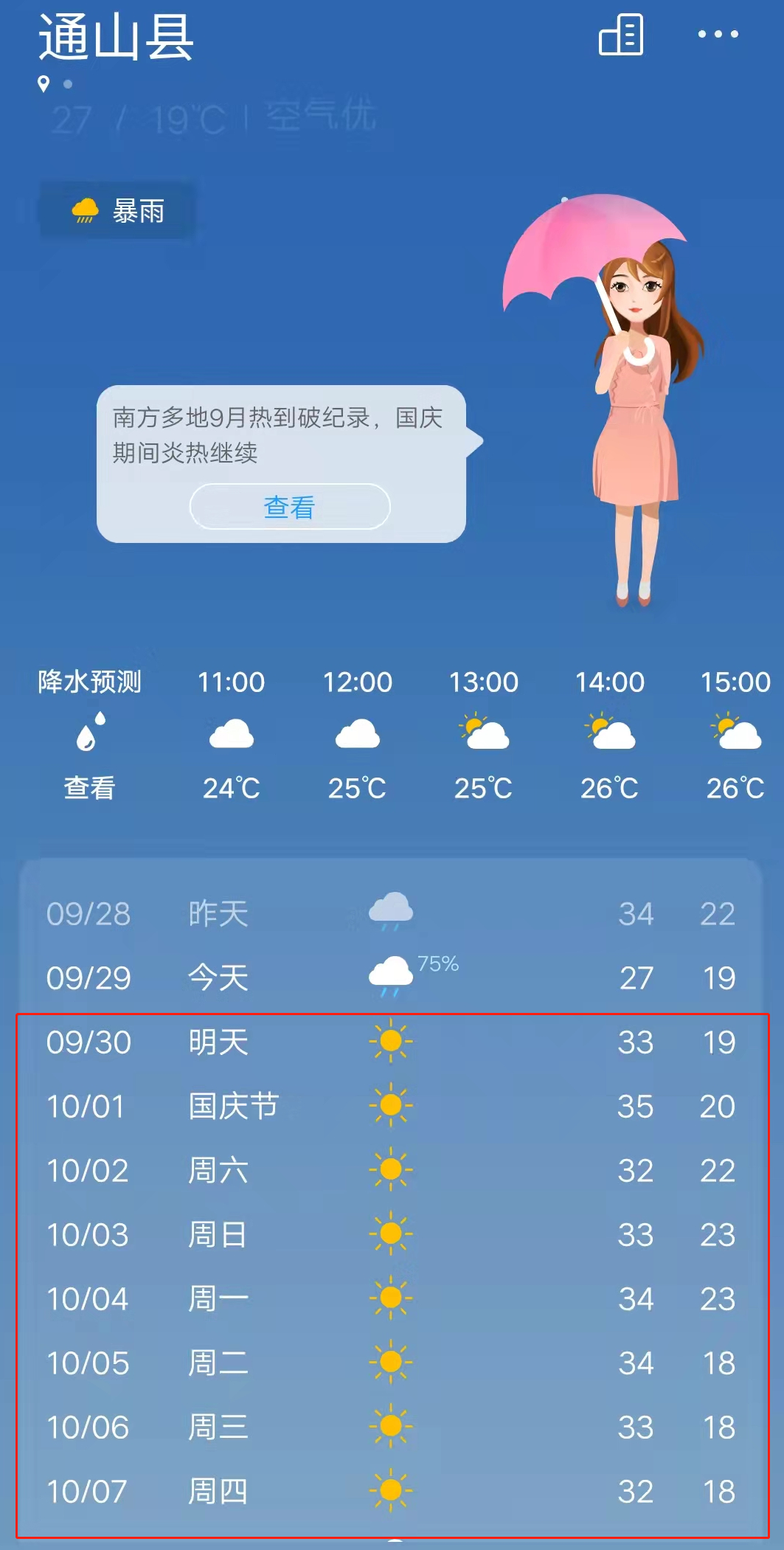Tap the 12:00 hourly forecast item
The height and width of the screenshot is (1550, 784).
(357, 734)
